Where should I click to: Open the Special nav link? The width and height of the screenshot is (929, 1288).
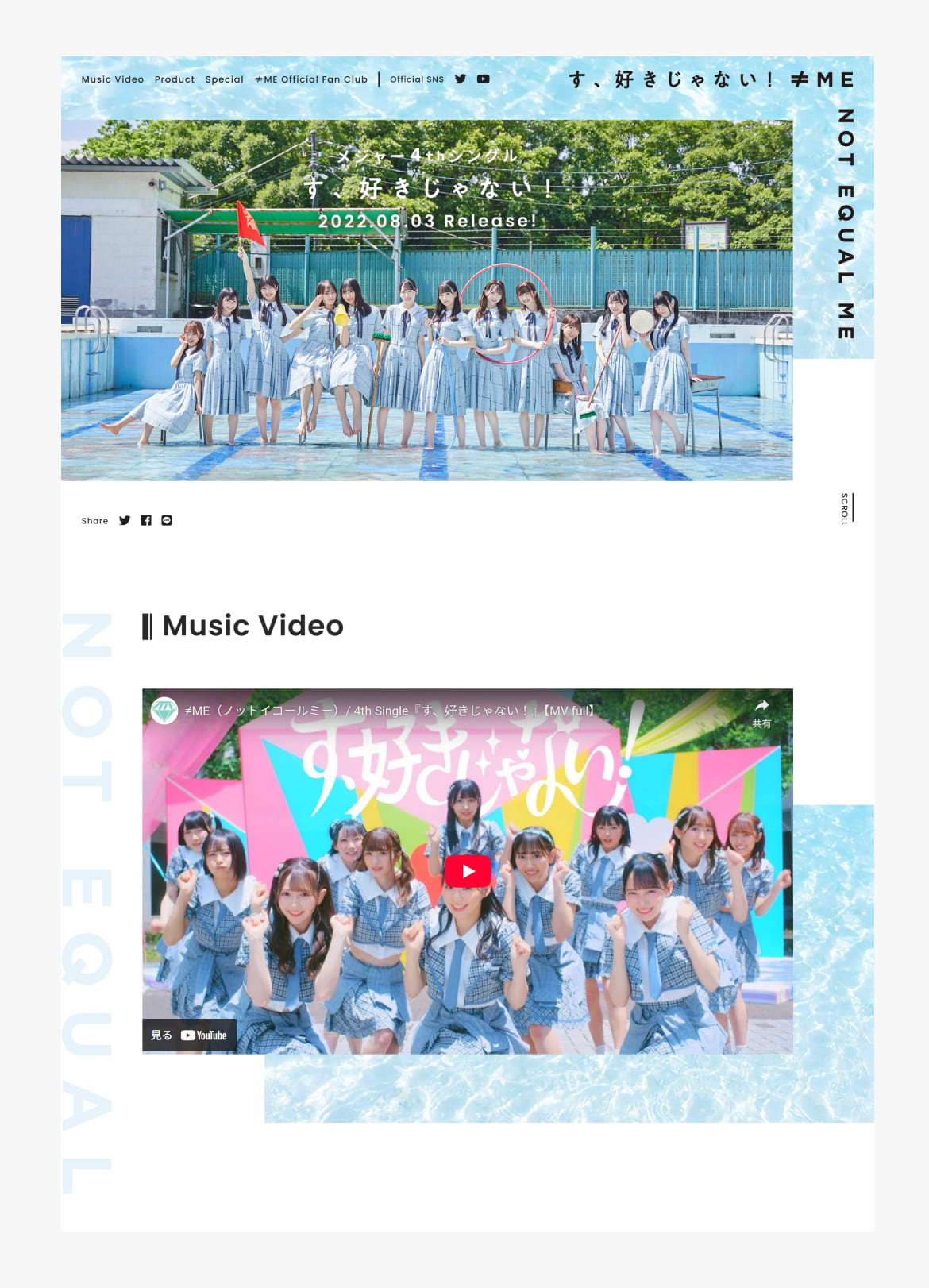[x=225, y=79]
